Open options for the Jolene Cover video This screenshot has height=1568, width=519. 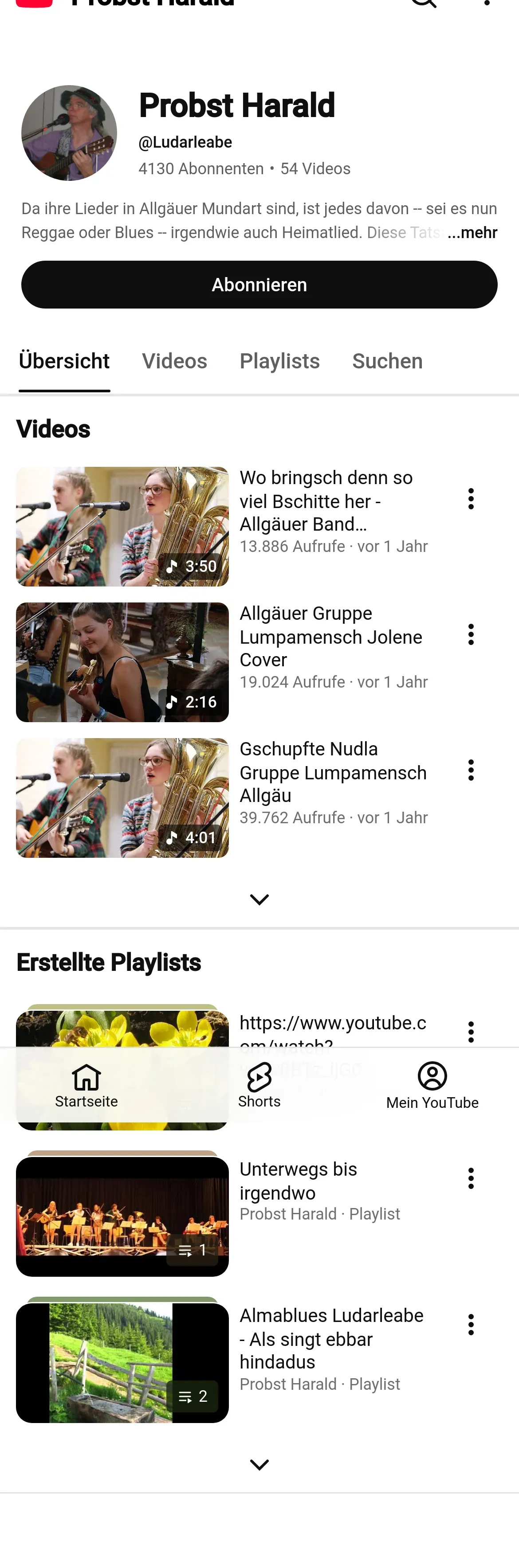click(471, 635)
